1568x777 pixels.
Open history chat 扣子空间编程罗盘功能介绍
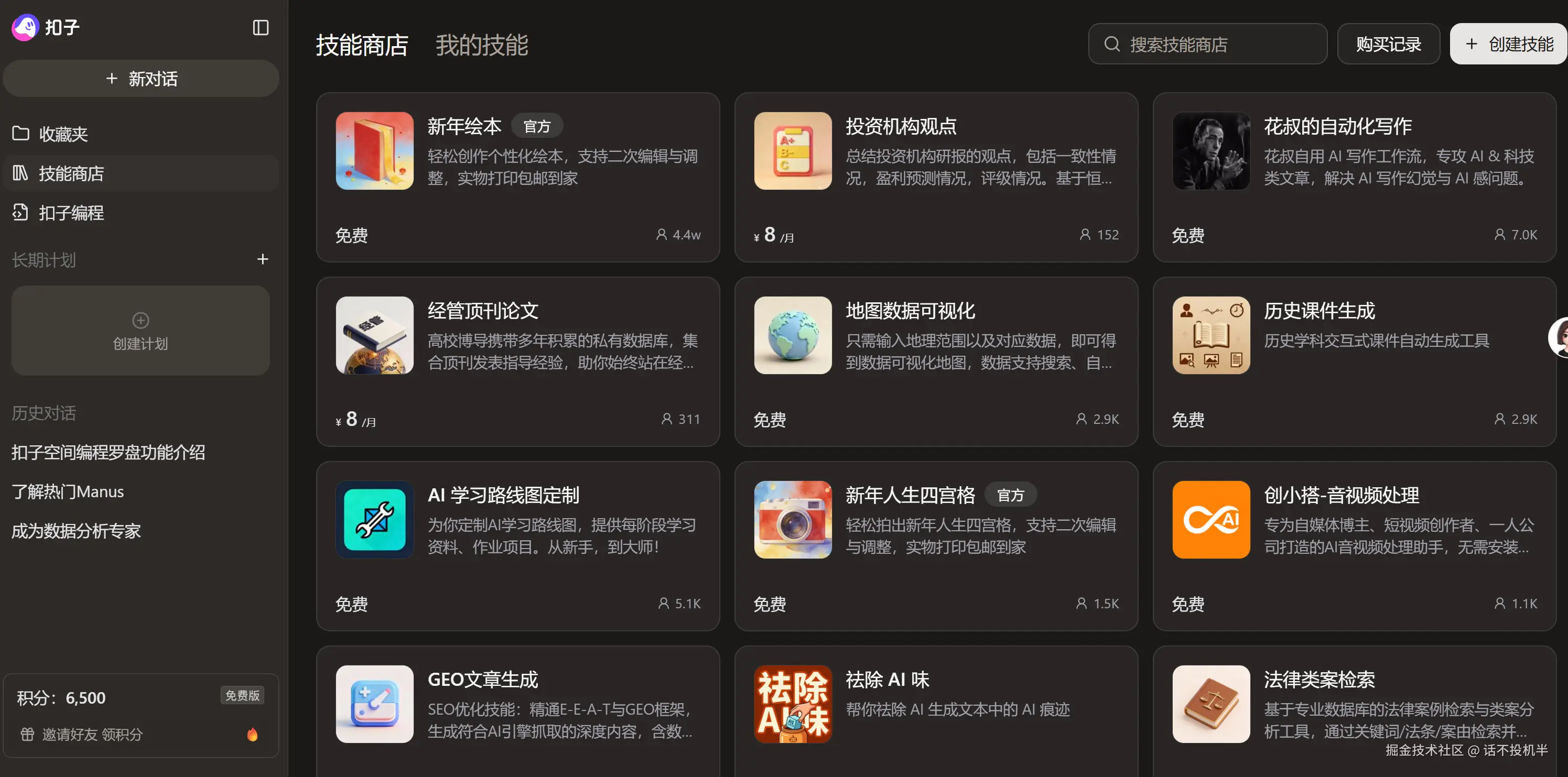coord(109,452)
